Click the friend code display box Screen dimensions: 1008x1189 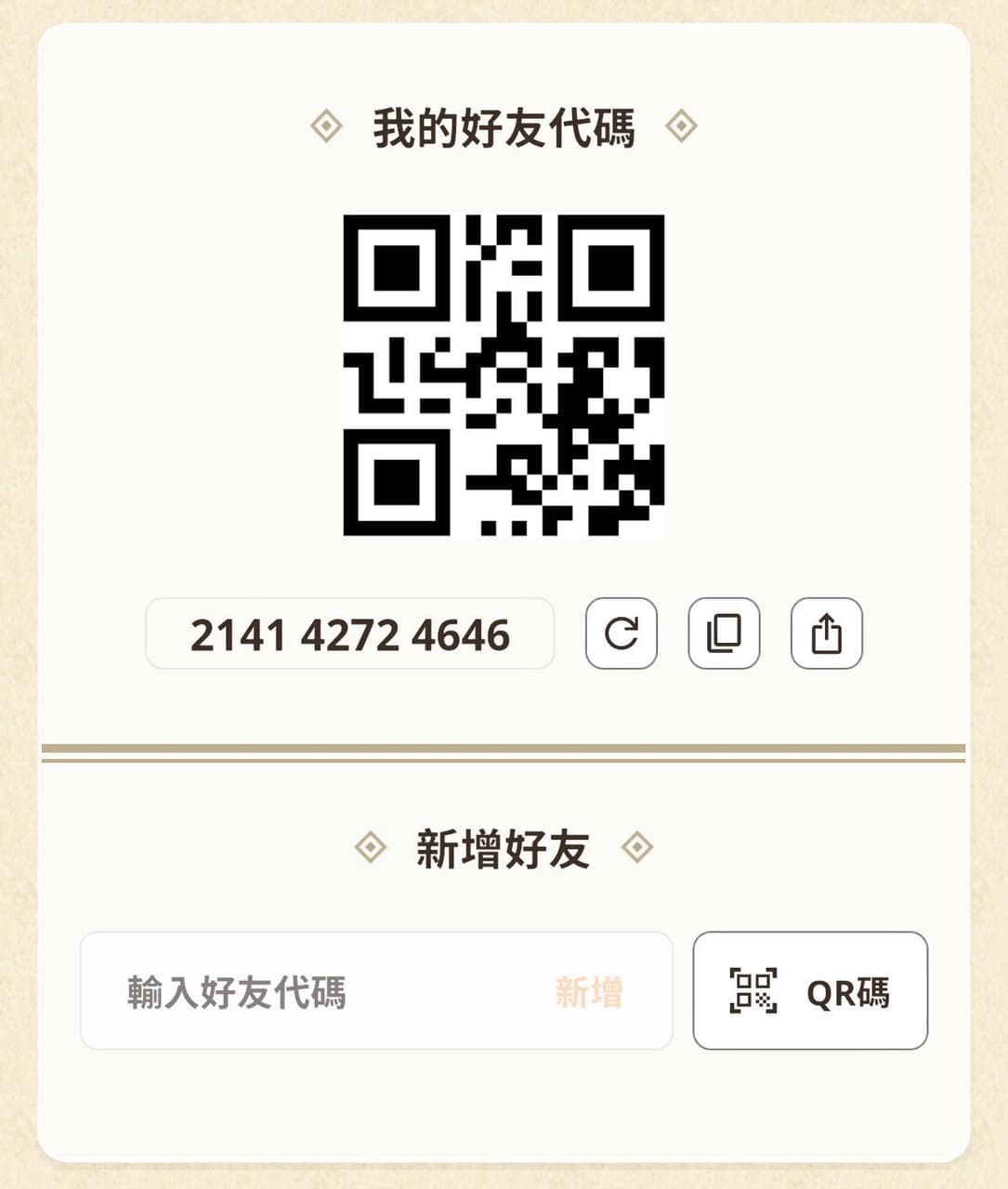[350, 633]
